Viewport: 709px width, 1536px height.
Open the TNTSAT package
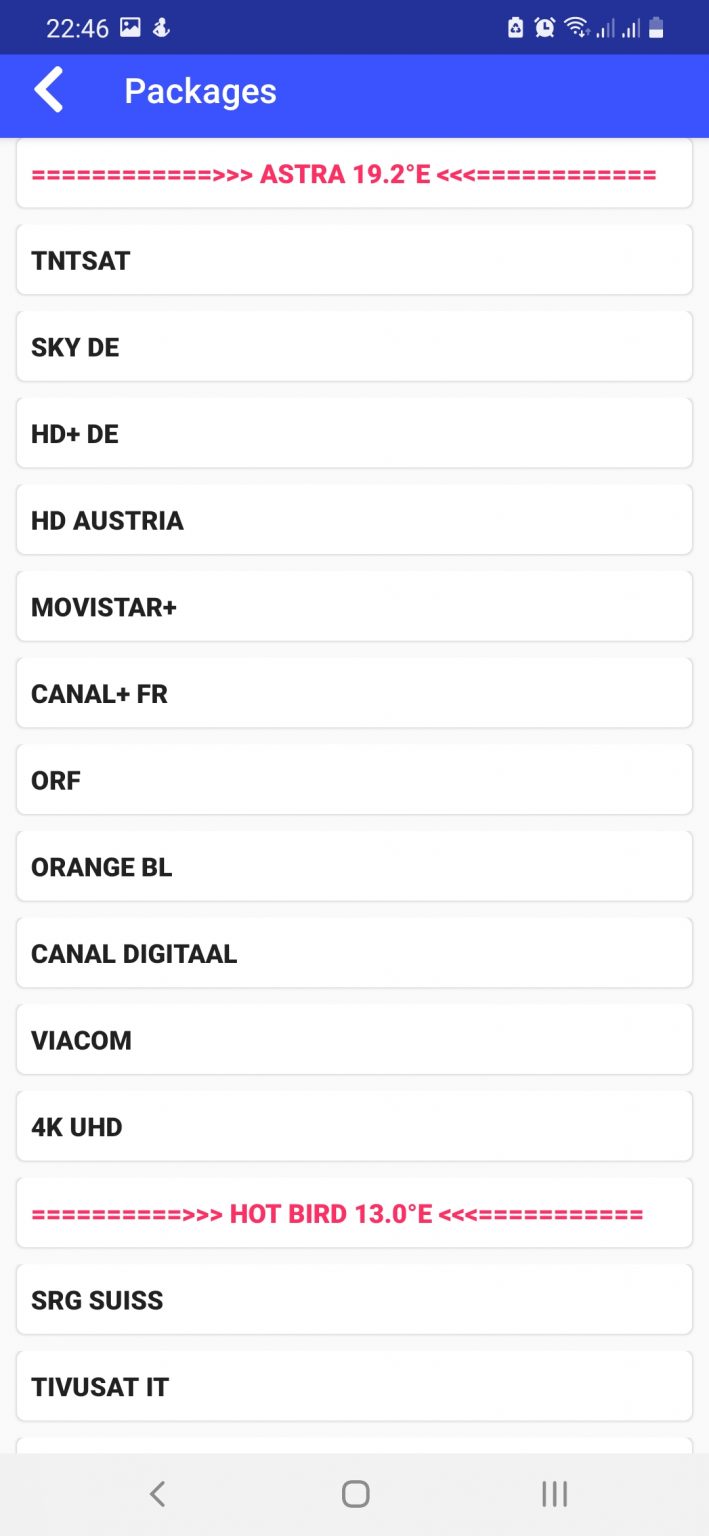(x=354, y=260)
